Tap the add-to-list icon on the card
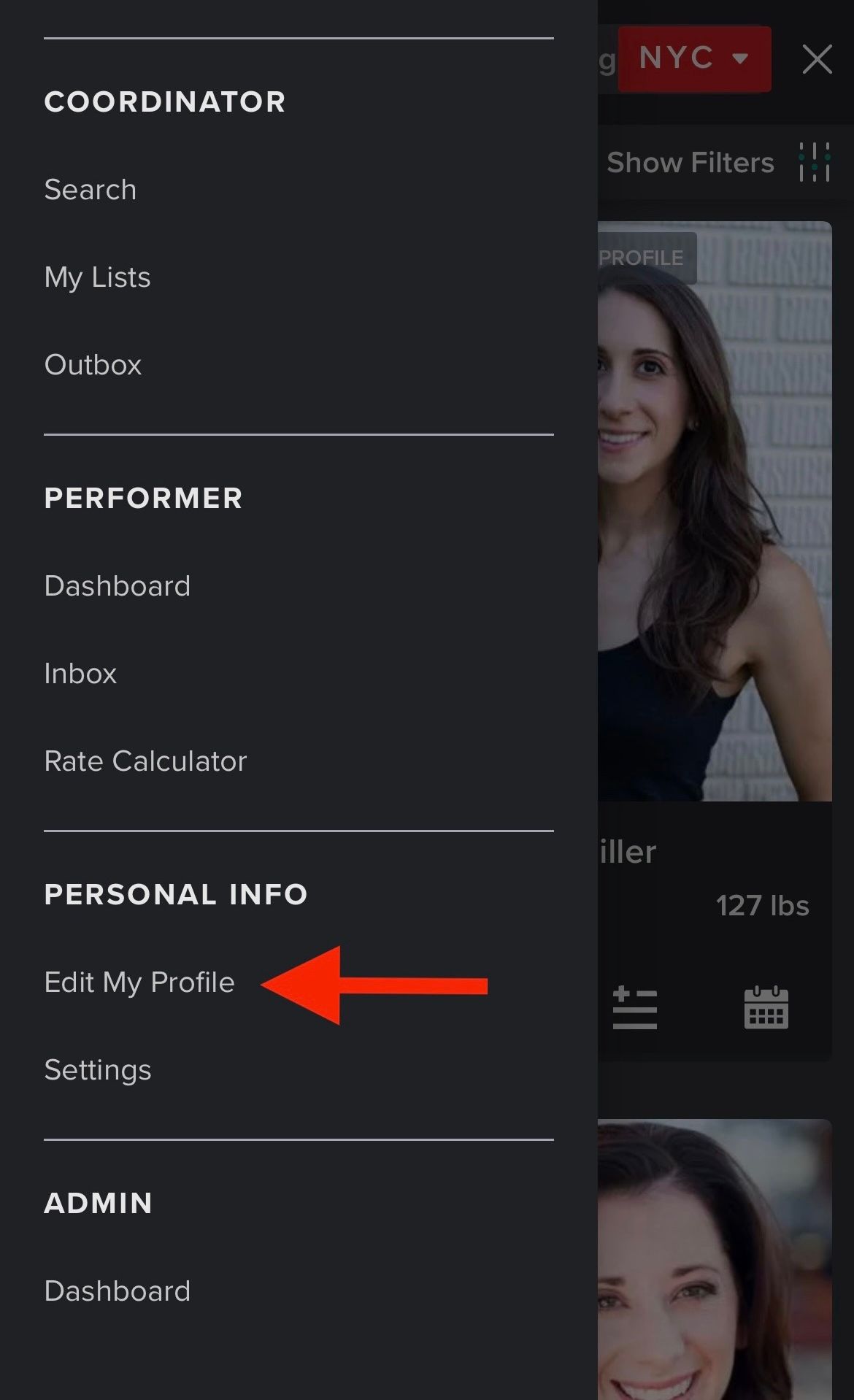The image size is (854, 1400). pyautogui.click(x=634, y=1007)
